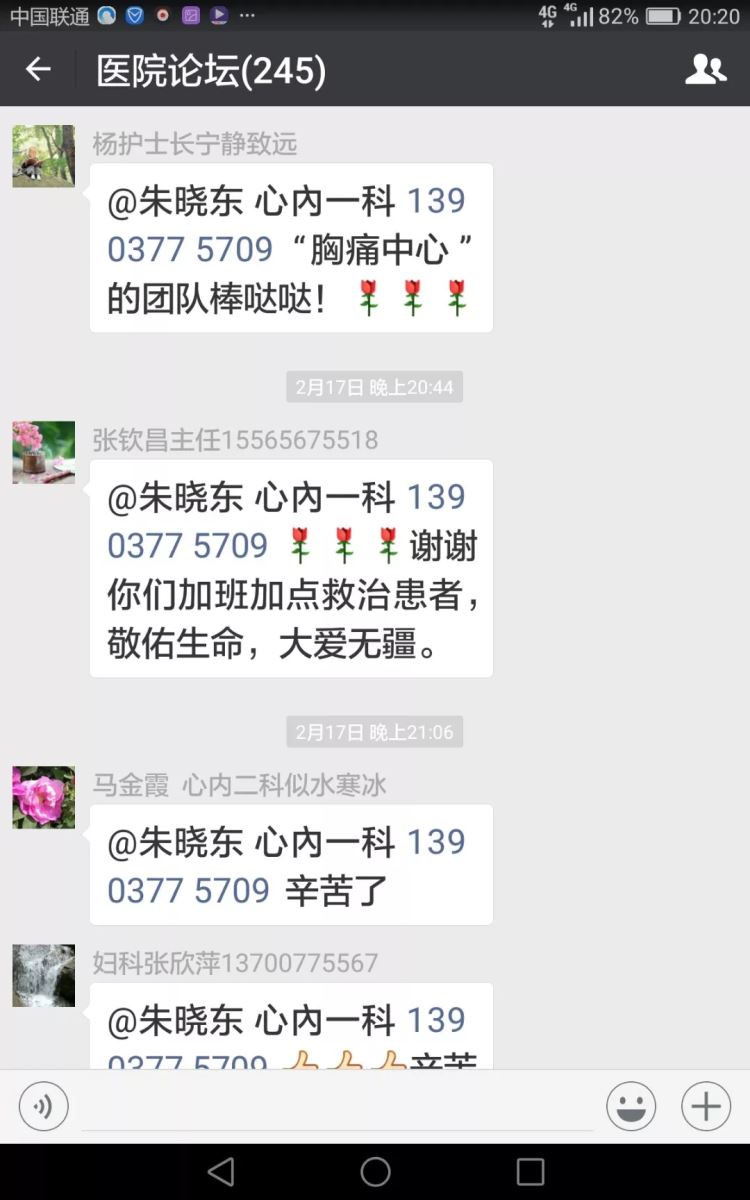Viewport: 750px width, 1200px height.
Task: Open the emoji picker
Action: tap(631, 1107)
